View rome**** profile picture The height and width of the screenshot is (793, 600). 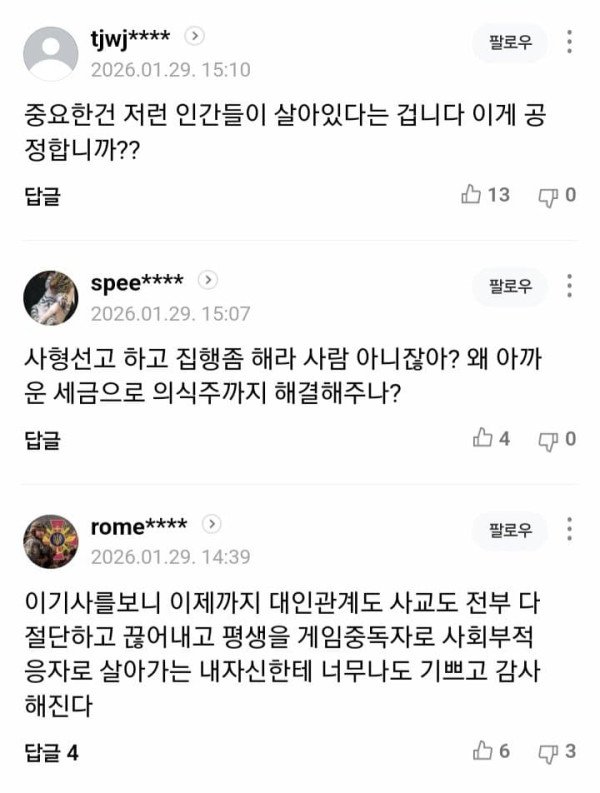tap(51, 541)
